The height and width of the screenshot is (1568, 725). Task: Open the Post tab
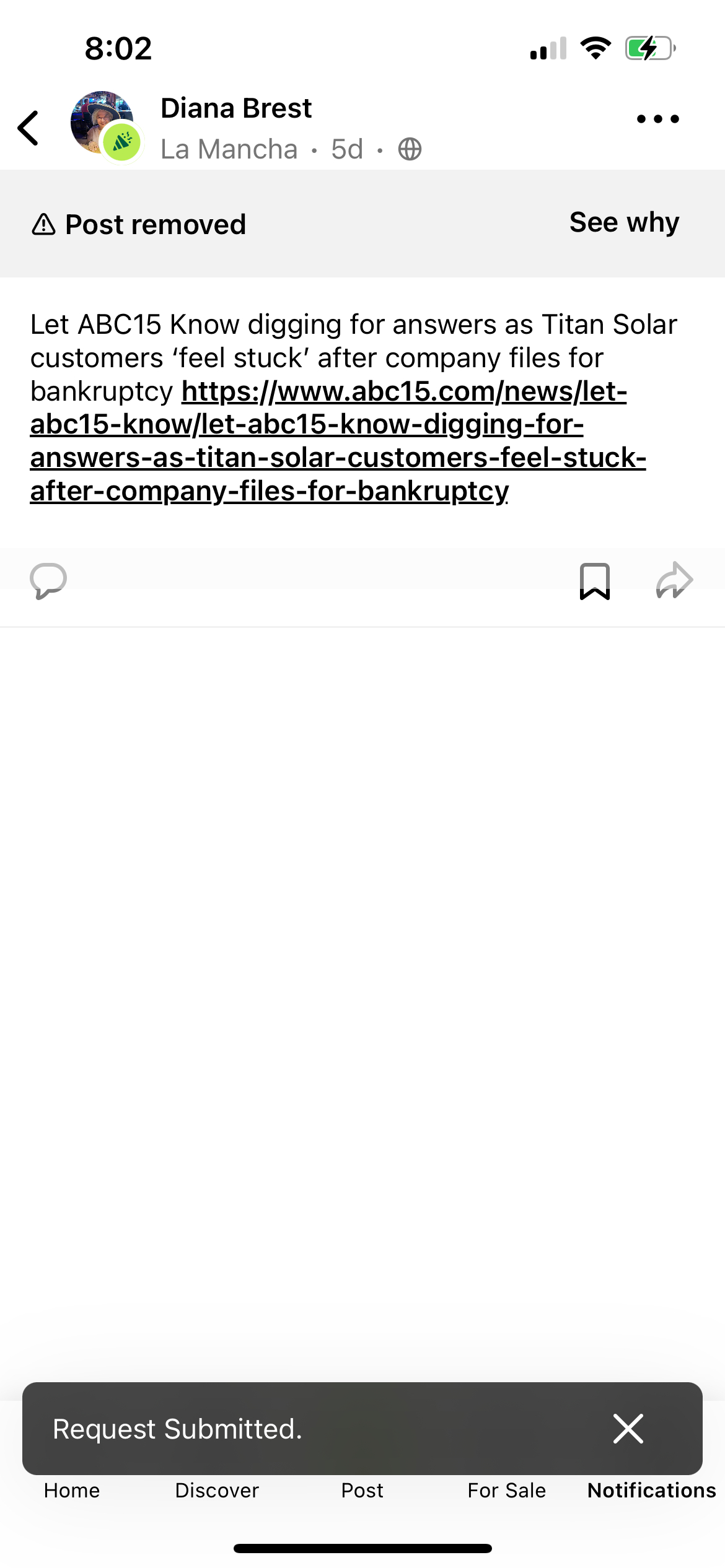coord(362,1491)
